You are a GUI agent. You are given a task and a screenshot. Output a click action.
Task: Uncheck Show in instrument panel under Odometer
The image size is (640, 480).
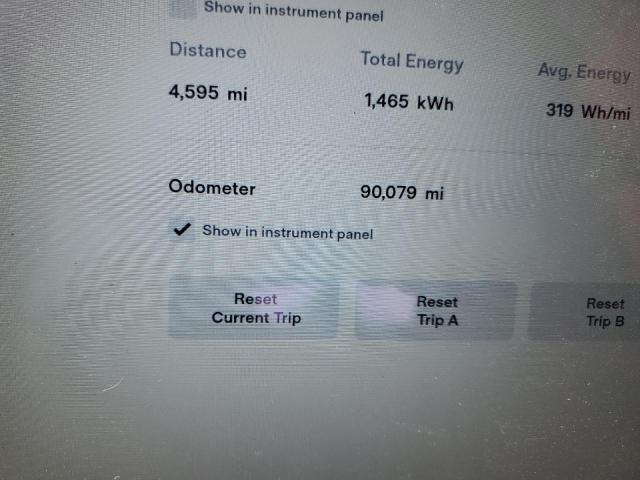point(182,230)
